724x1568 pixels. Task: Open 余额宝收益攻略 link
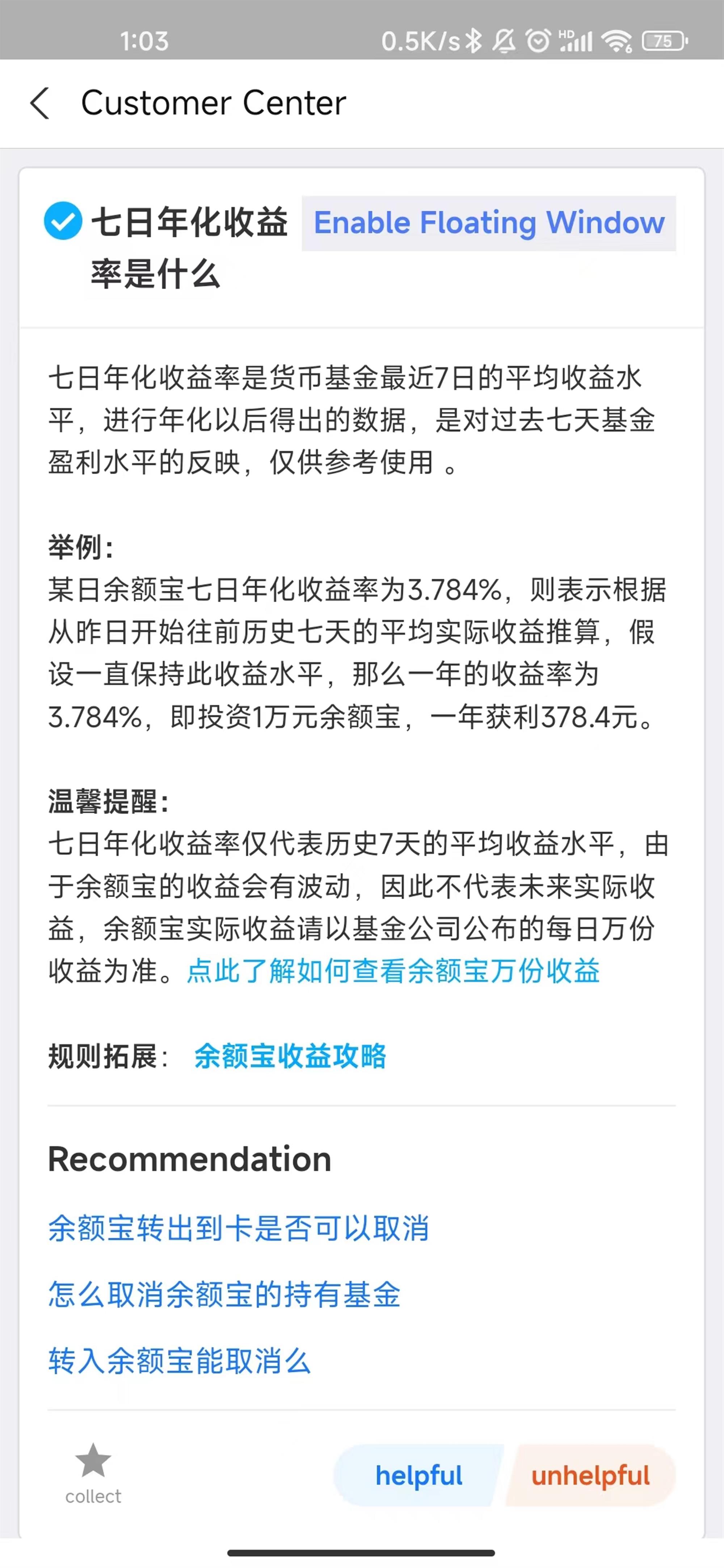(290, 1056)
